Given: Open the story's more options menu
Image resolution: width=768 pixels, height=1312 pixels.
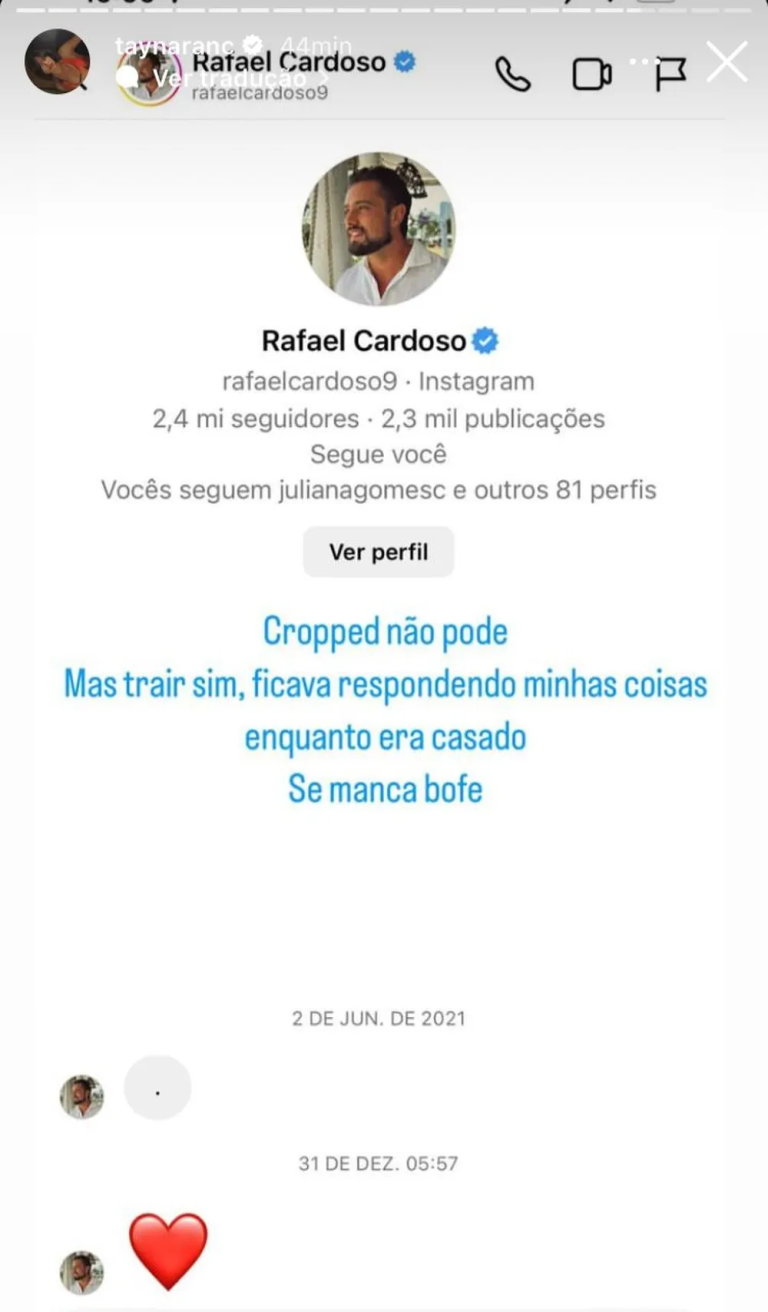Looking at the screenshot, I should click(645, 60).
